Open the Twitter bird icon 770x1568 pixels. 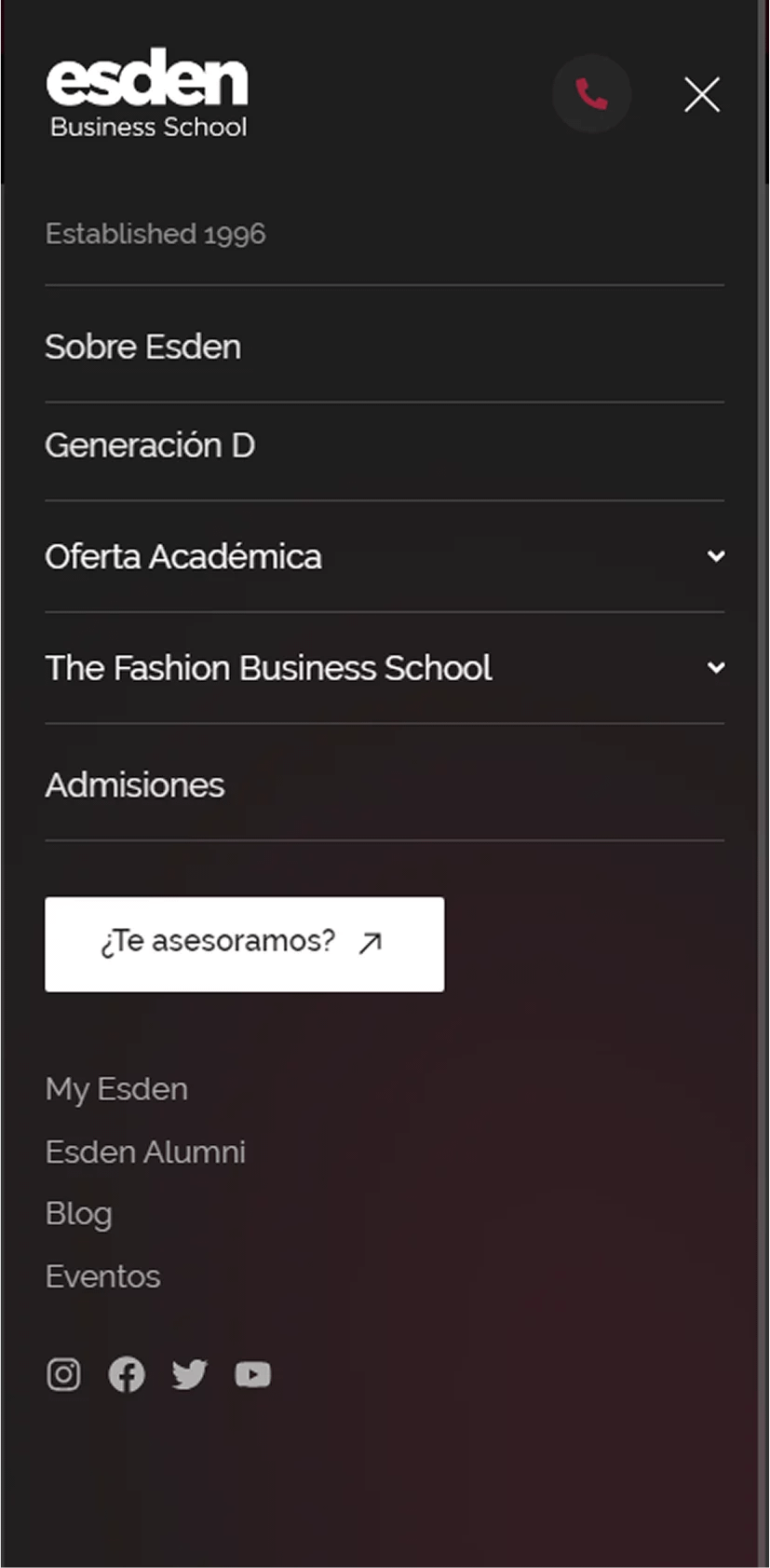189,1374
